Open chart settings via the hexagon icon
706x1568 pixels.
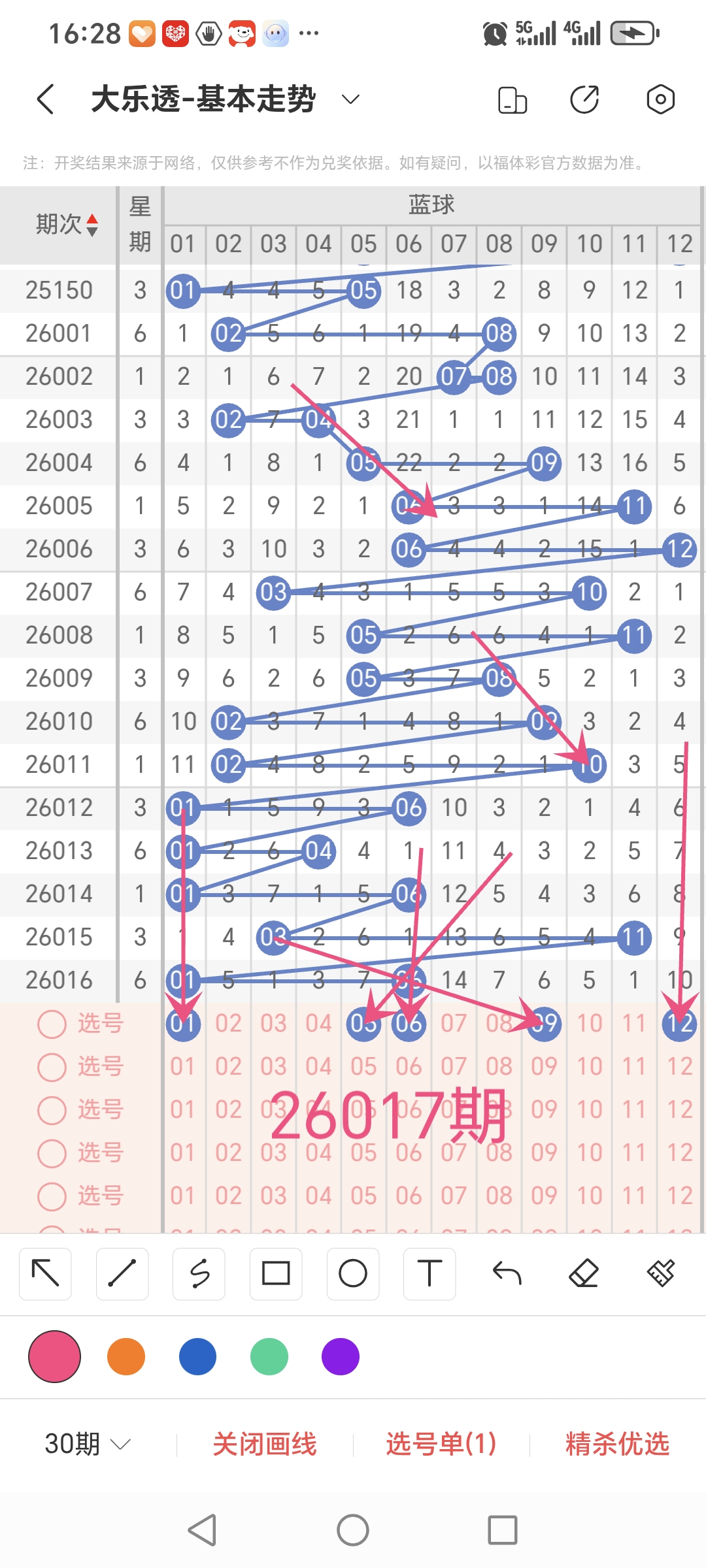pyautogui.click(x=660, y=99)
